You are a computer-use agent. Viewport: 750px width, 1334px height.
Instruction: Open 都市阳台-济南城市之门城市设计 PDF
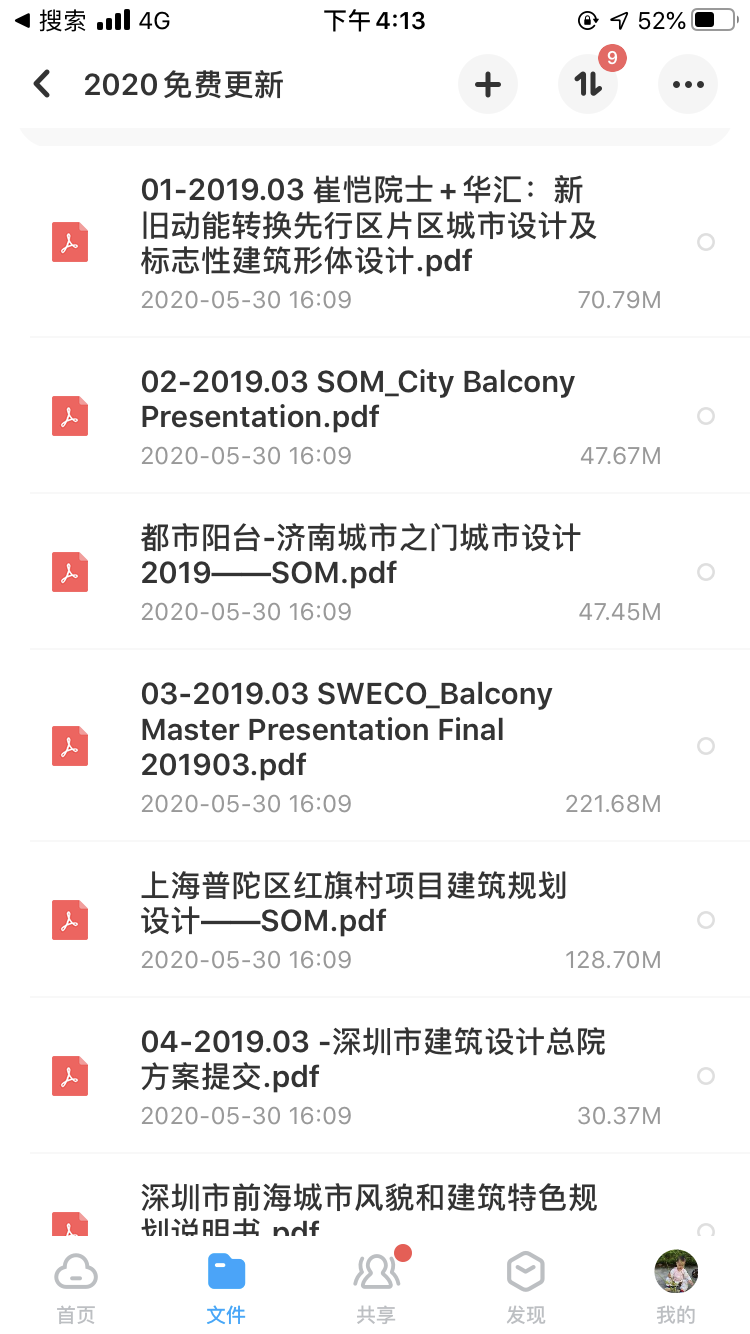point(360,555)
